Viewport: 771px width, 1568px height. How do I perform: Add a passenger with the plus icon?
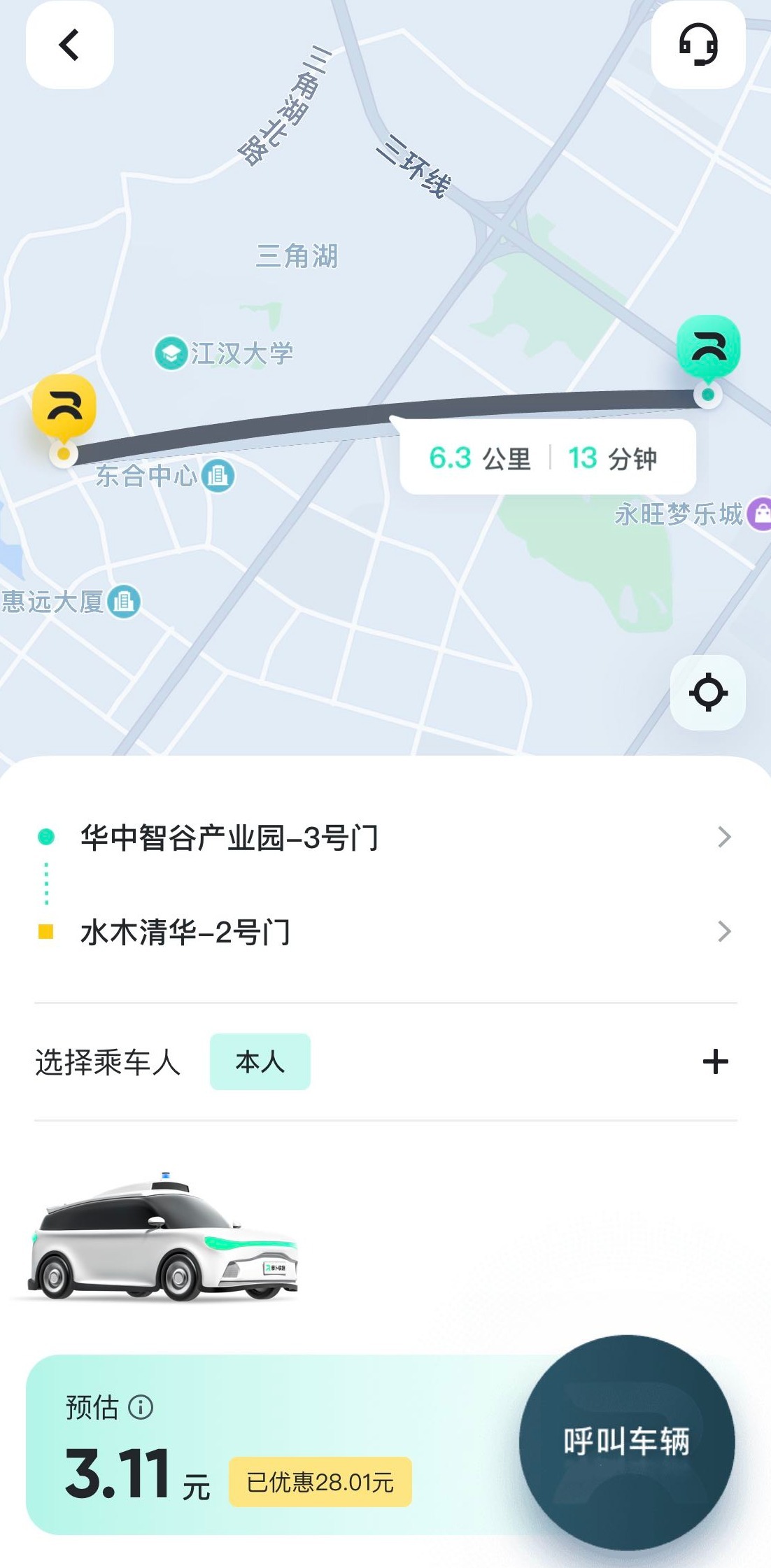715,1061
